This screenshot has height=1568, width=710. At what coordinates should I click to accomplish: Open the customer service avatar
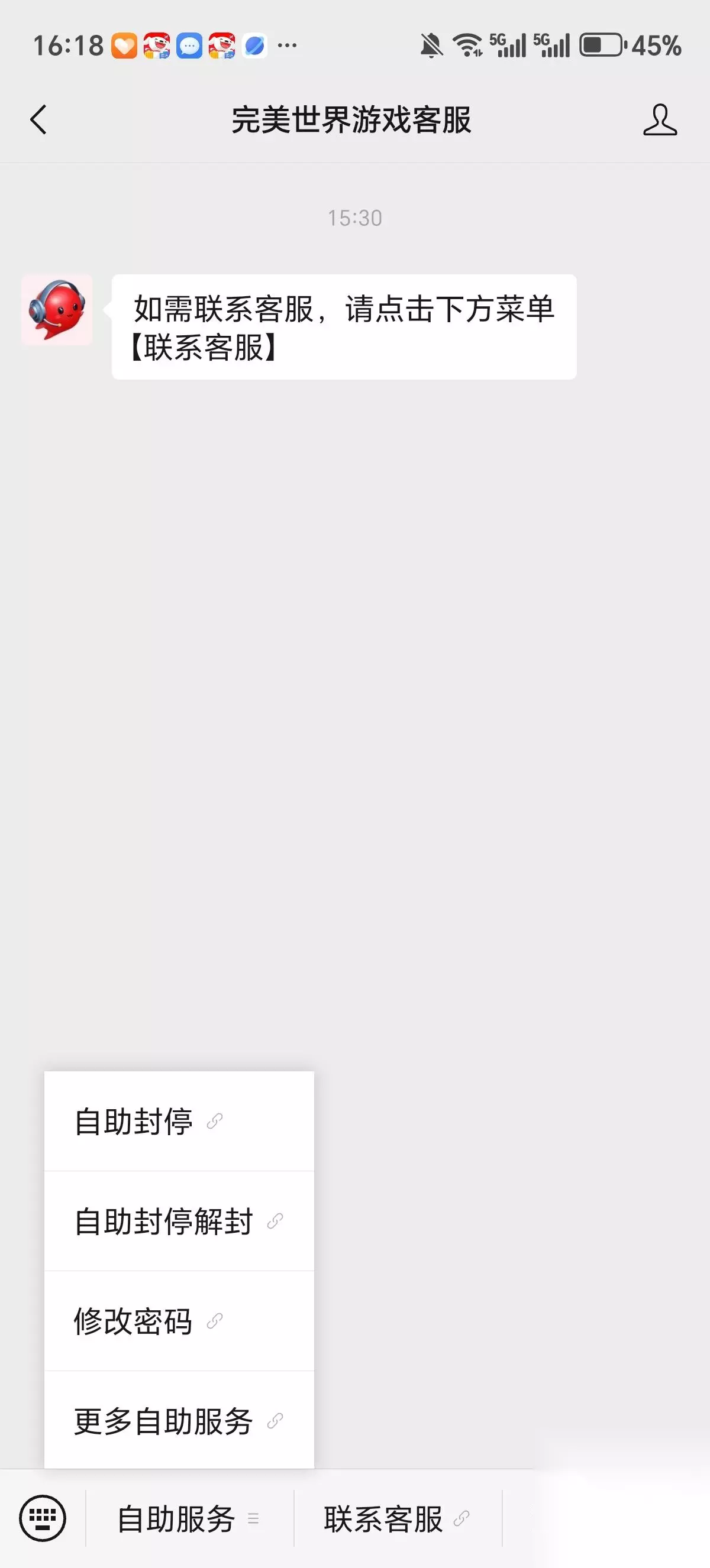[x=57, y=310]
